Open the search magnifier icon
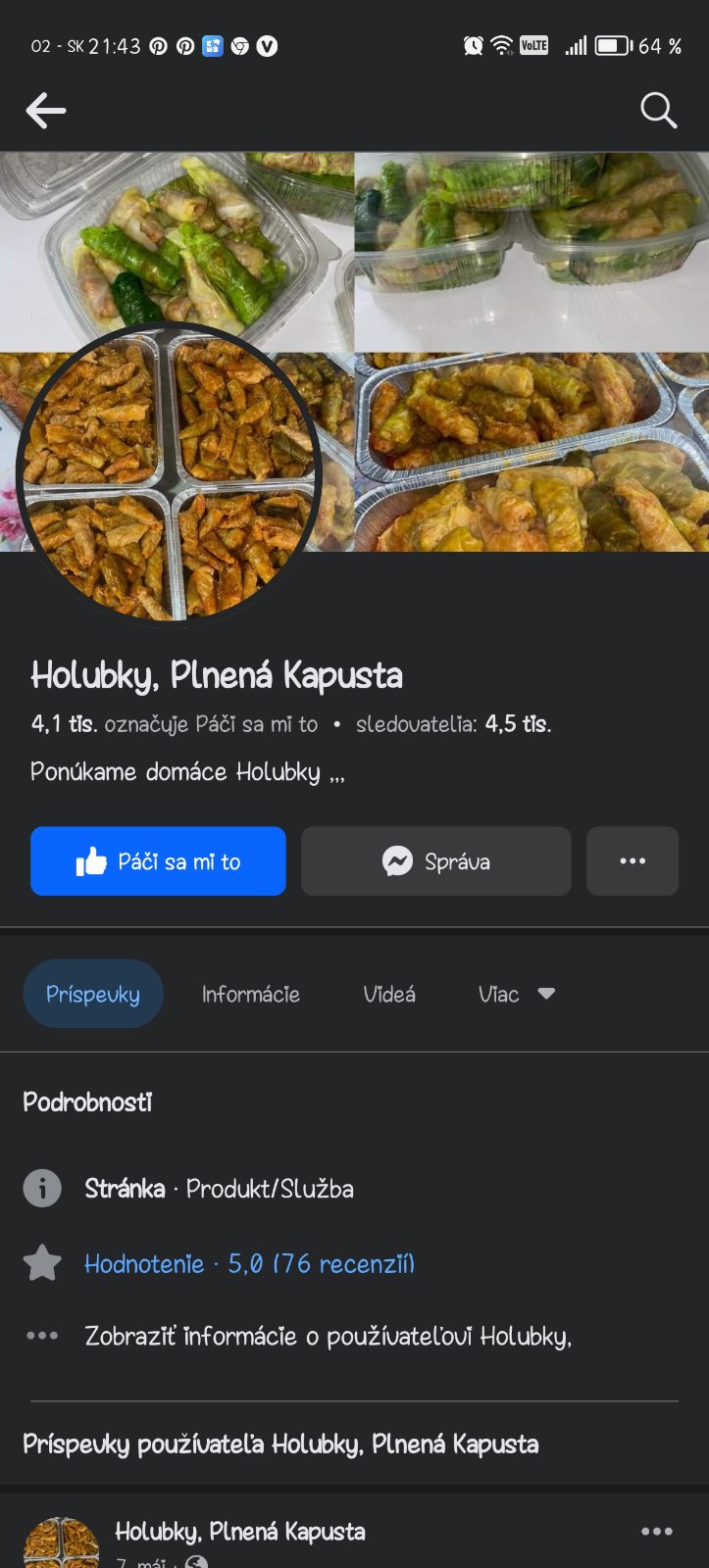Viewport: 709px width, 1568px height. tap(658, 111)
